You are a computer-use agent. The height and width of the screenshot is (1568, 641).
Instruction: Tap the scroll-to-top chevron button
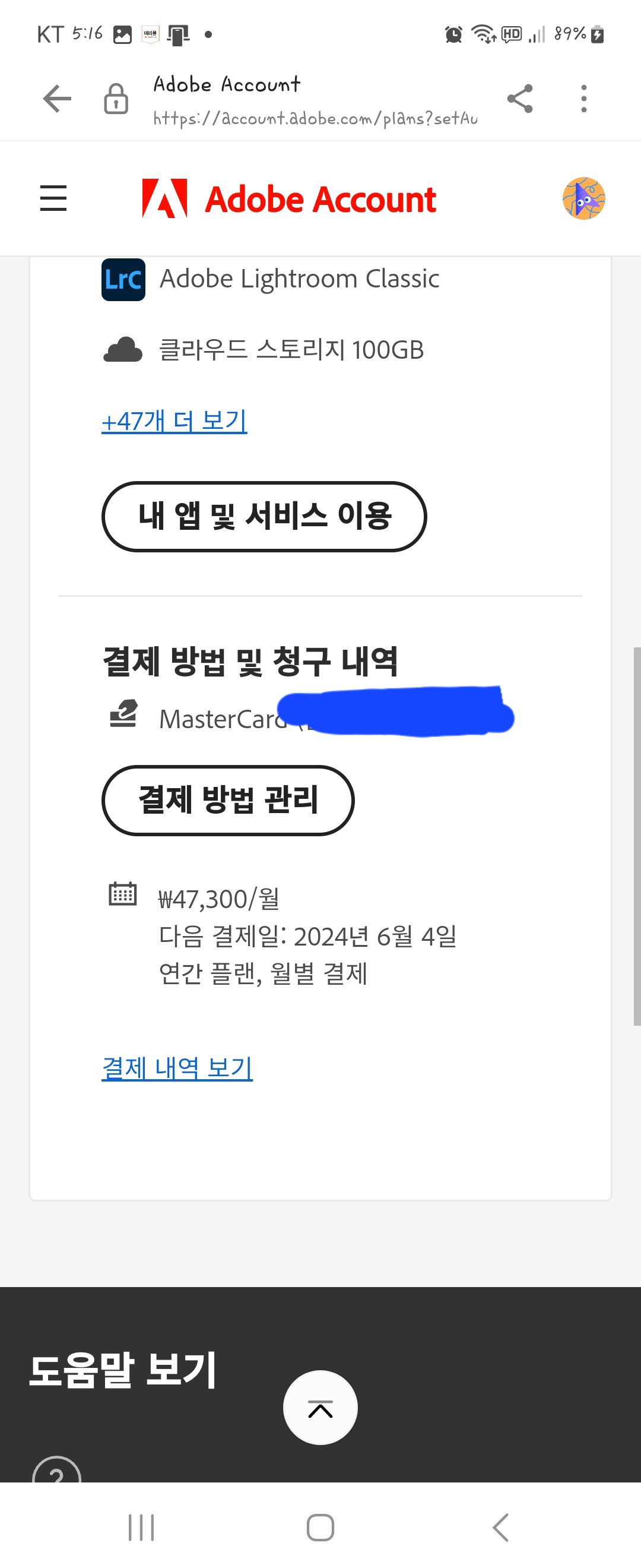tap(320, 1408)
